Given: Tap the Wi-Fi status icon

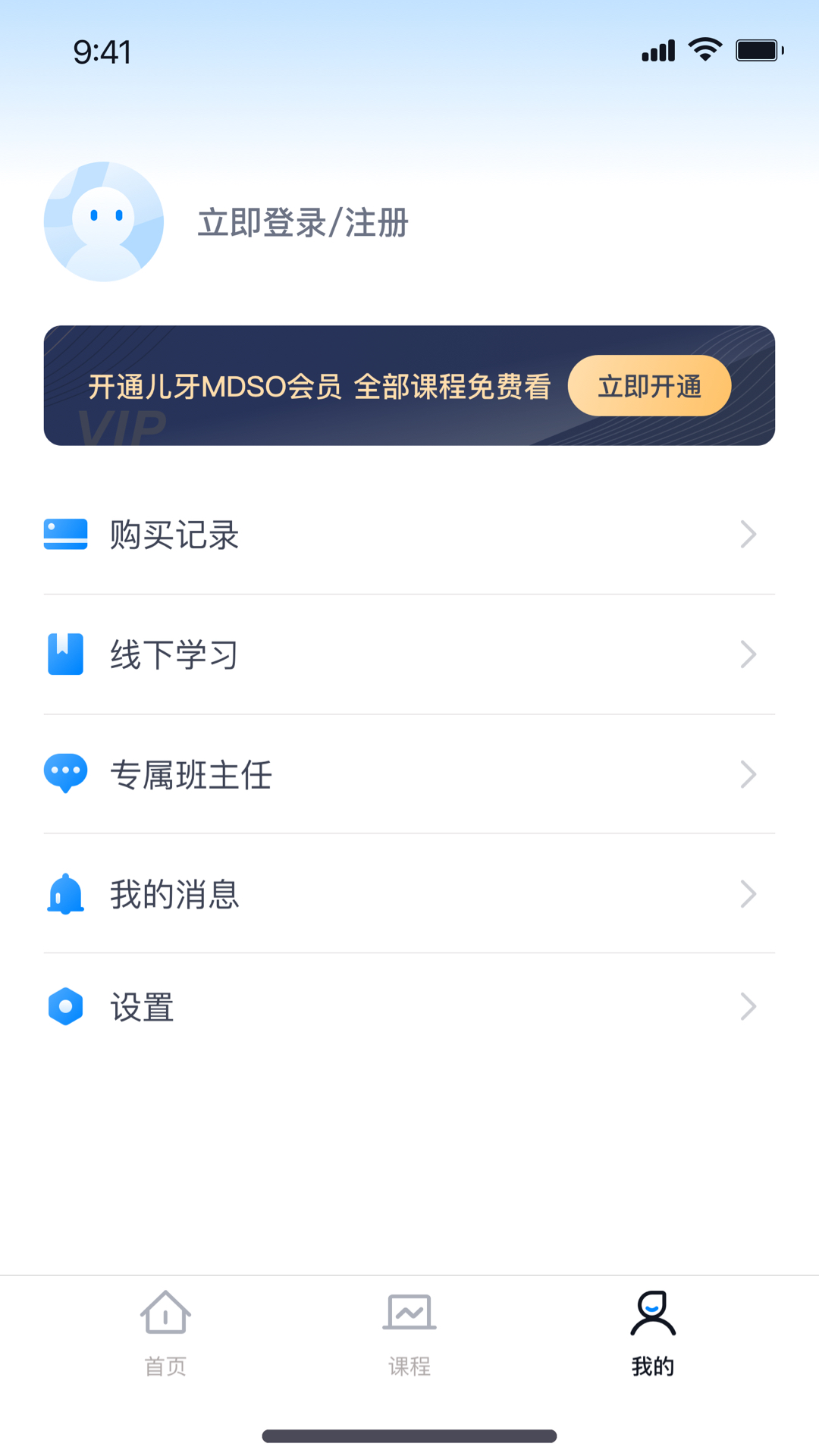Looking at the screenshot, I should 705,49.
